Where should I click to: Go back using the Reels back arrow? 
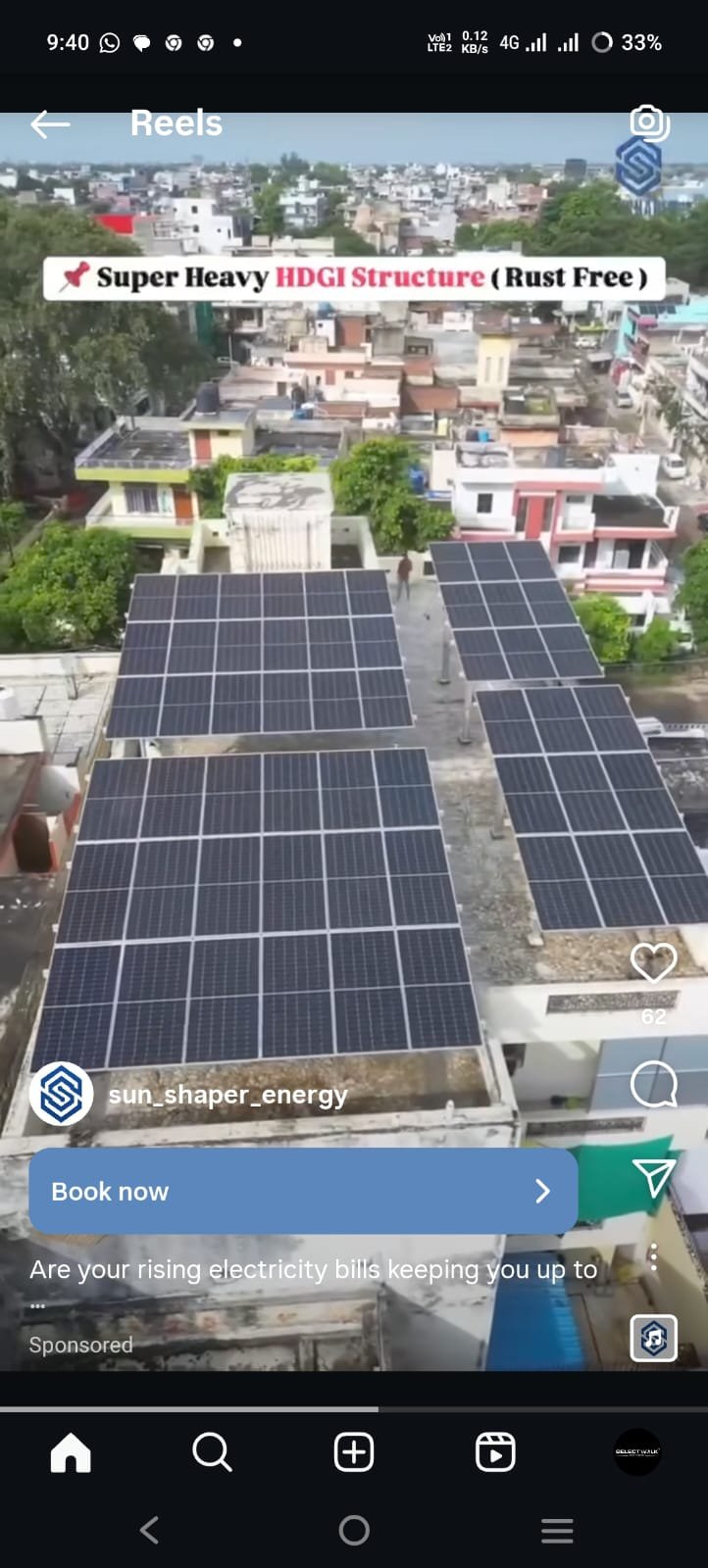pyautogui.click(x=50, y=124)
